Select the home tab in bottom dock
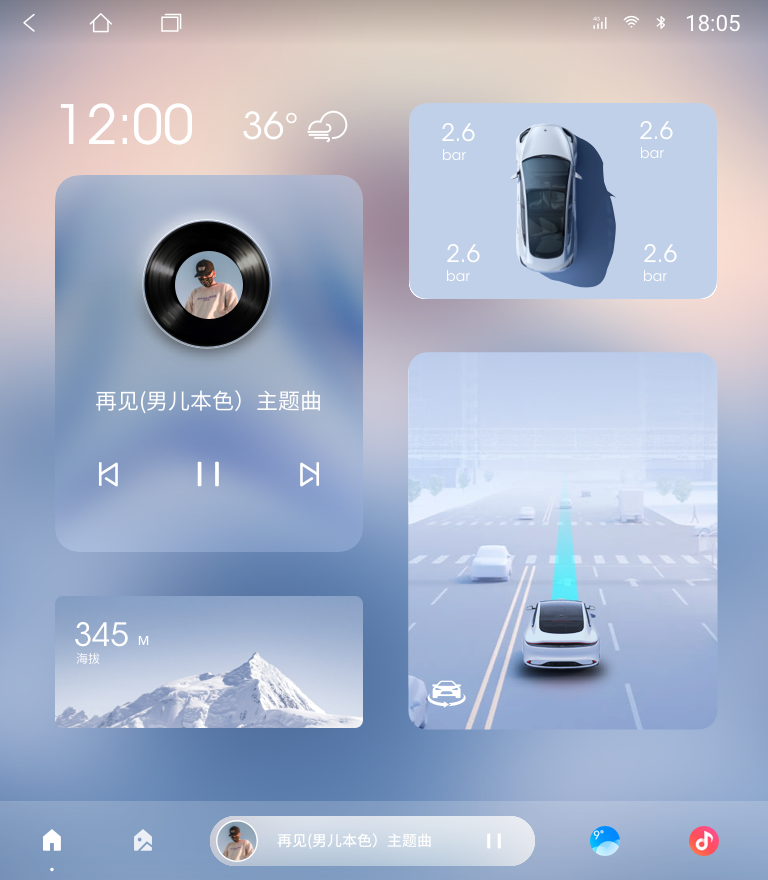Viewport: 768px width, 880px height. 52,841
